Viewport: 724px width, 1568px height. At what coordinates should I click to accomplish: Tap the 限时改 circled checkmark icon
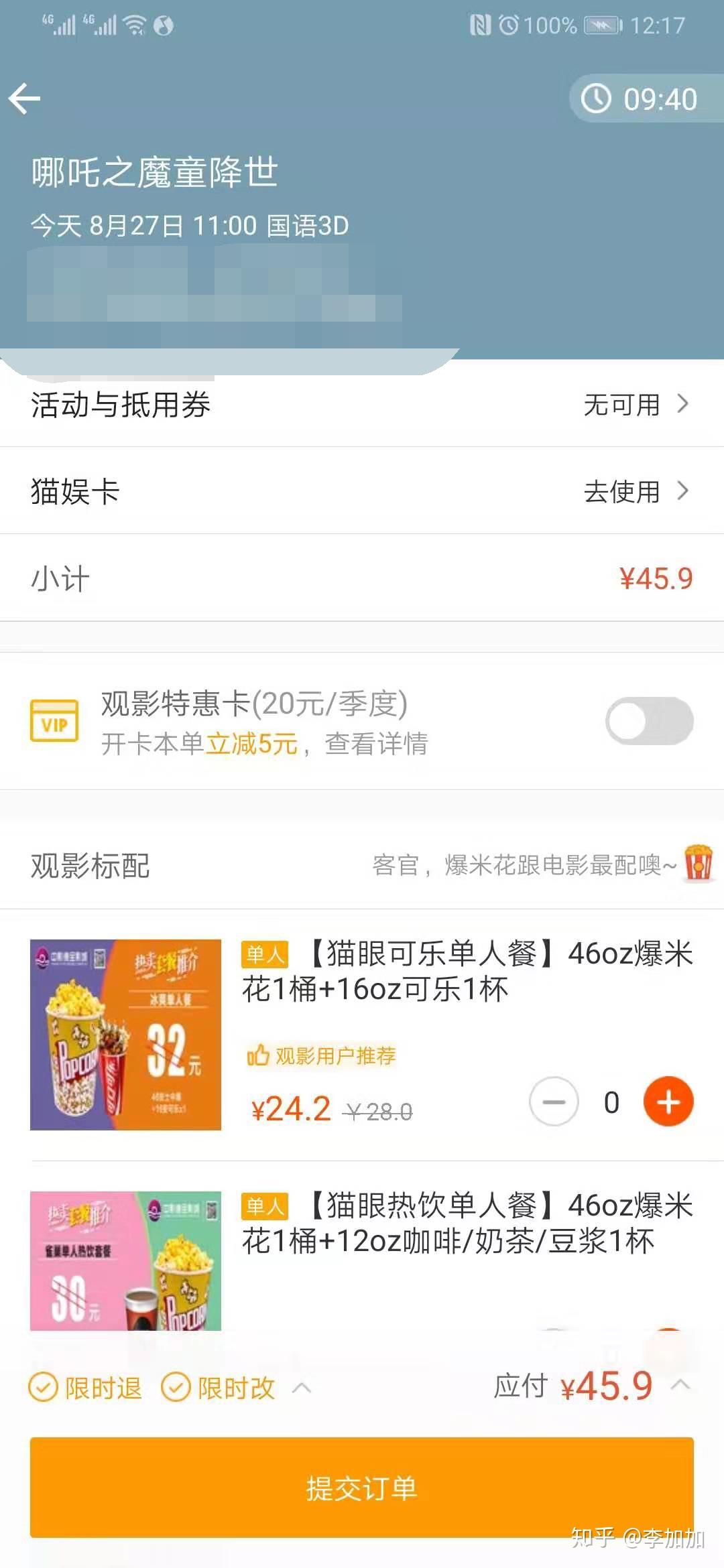[x=177, y=1387]
